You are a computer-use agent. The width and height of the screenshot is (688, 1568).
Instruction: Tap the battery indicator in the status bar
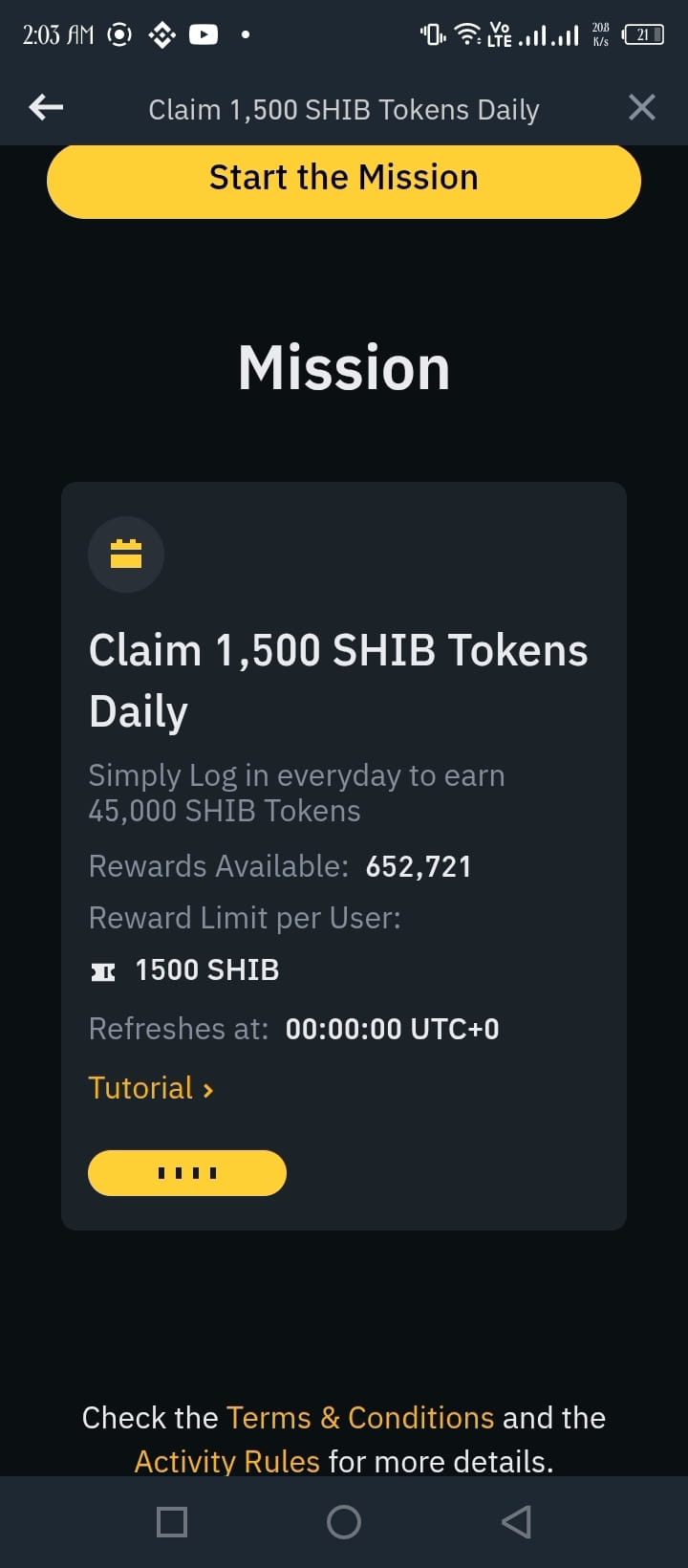pos(643,33)
